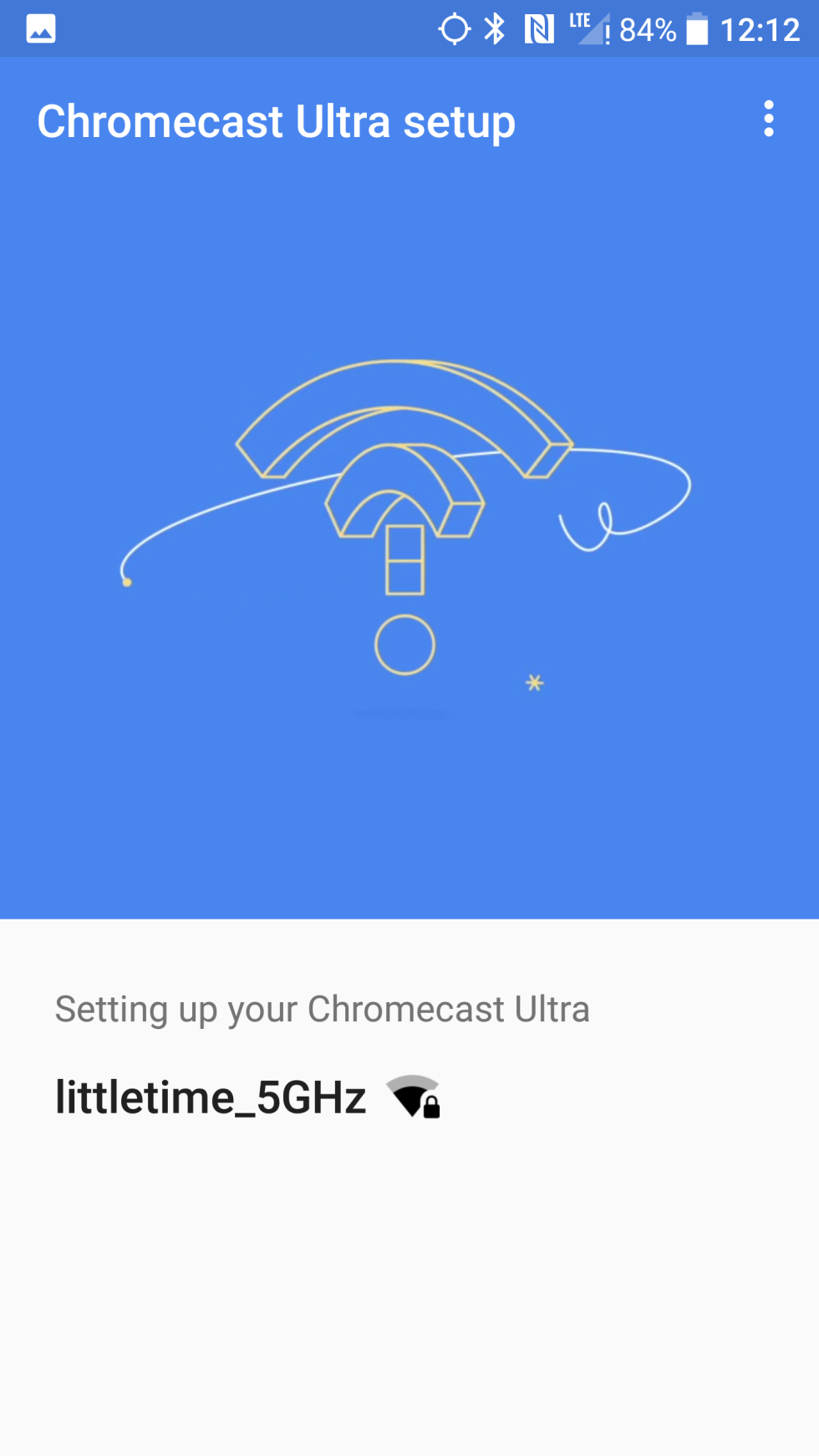
Task: Click the animated Wi-Fi setup illustration
Action: click(x=405, y=518)
